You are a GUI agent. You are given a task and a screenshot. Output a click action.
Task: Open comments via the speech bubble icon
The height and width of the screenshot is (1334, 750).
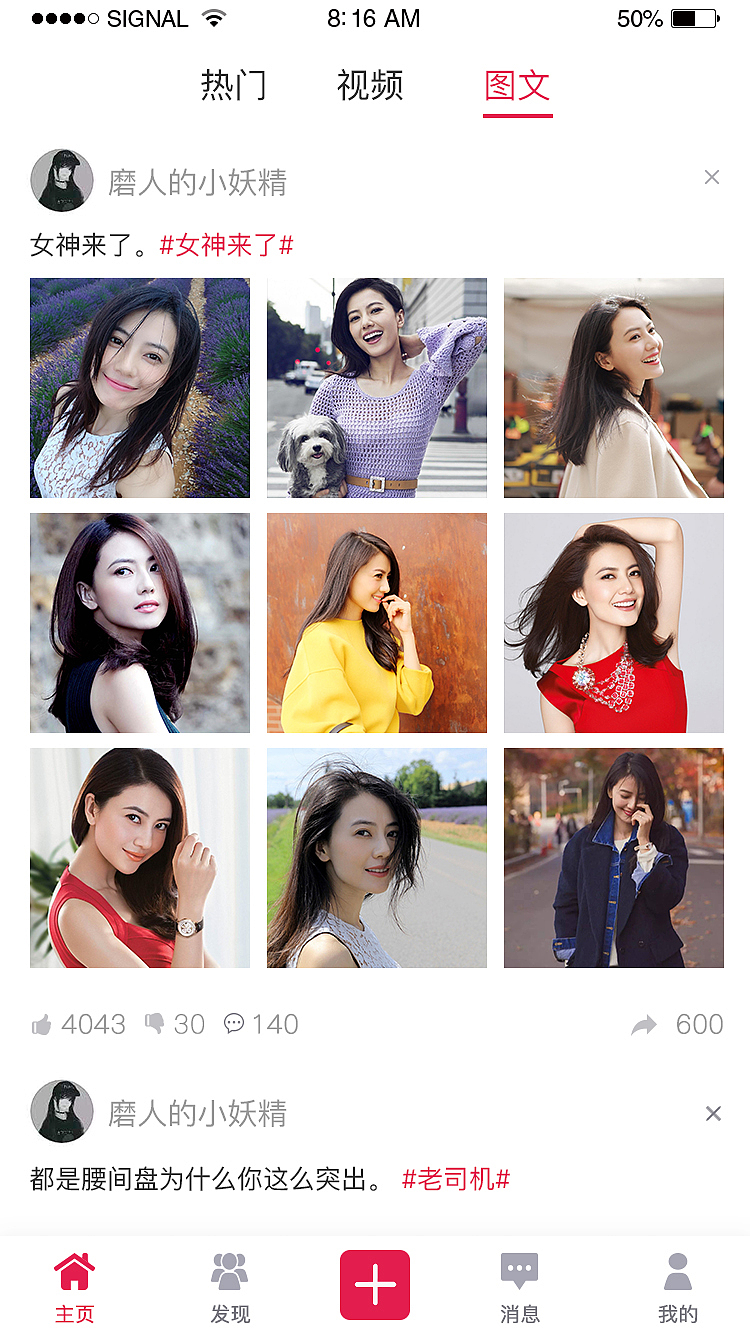[234, 1023]
